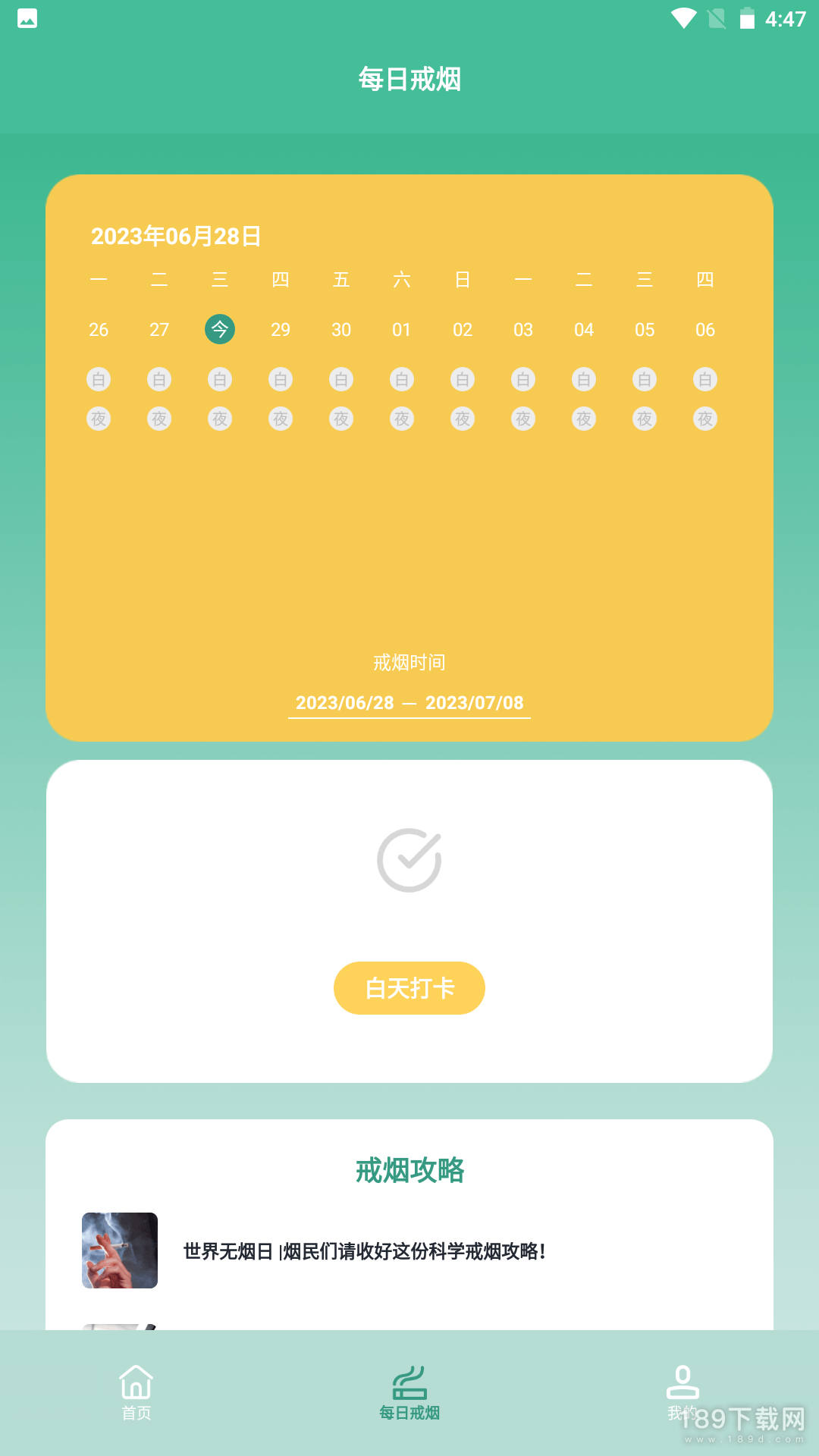Image resolution: width=819 pixels, height=1456 pixels.
Task: Select the 今 today date in calendar
Action: (220, 329)
